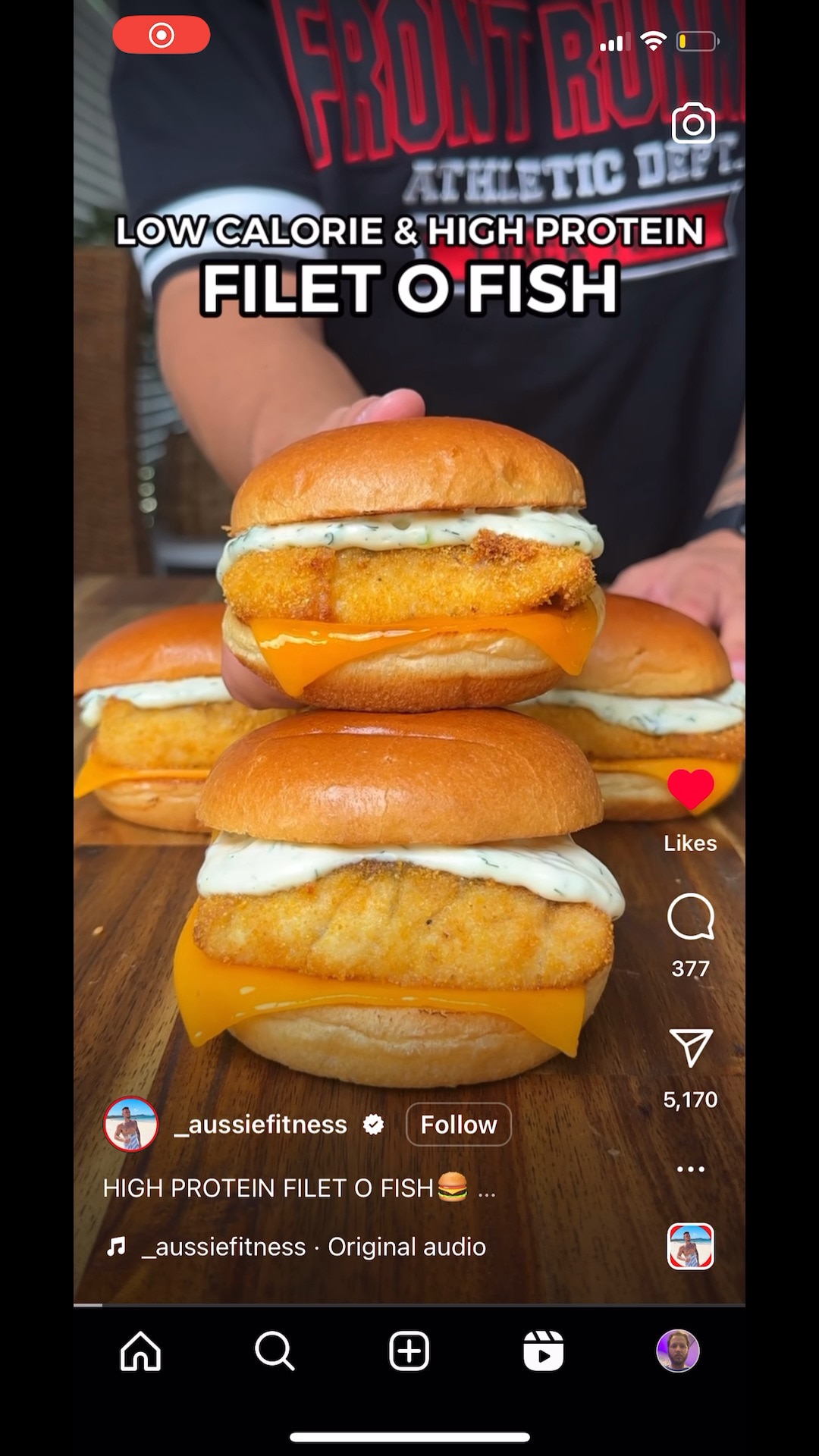Screen dimensions: 819x1456
Task: Open the original audio music icon
Action: (x=117, y=1247)
